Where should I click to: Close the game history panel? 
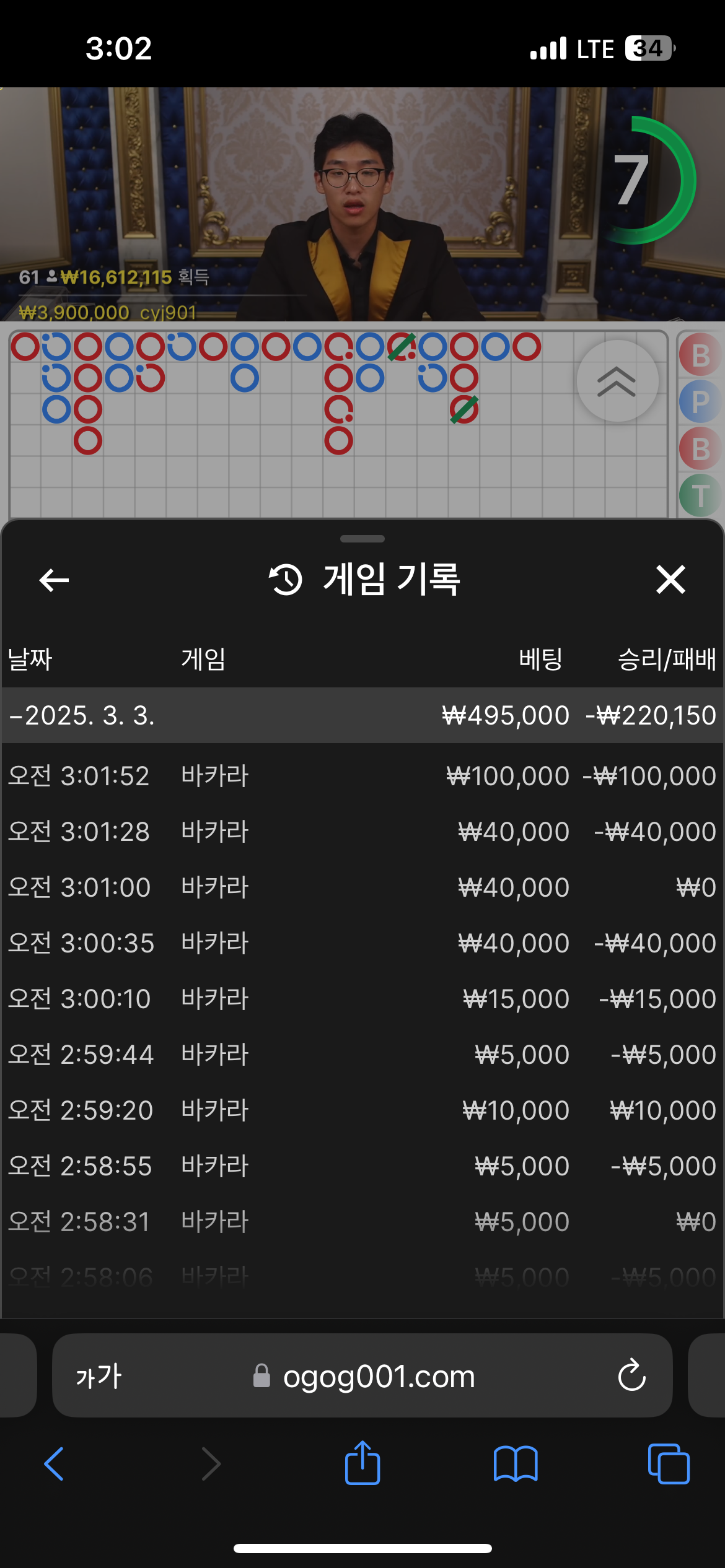point(670,580)
